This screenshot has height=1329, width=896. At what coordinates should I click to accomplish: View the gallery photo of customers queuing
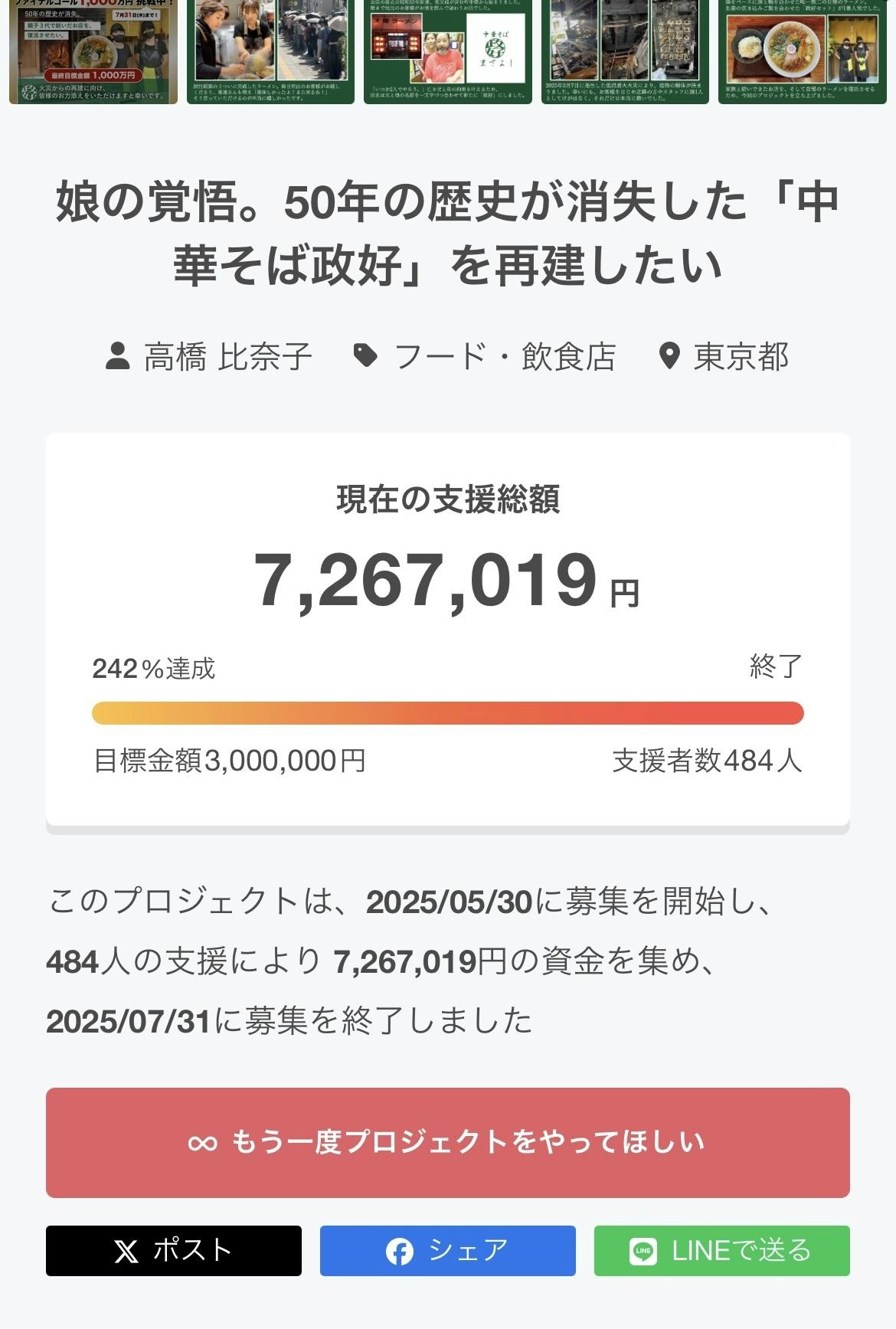pyautogui.click(x=270, y=51)
